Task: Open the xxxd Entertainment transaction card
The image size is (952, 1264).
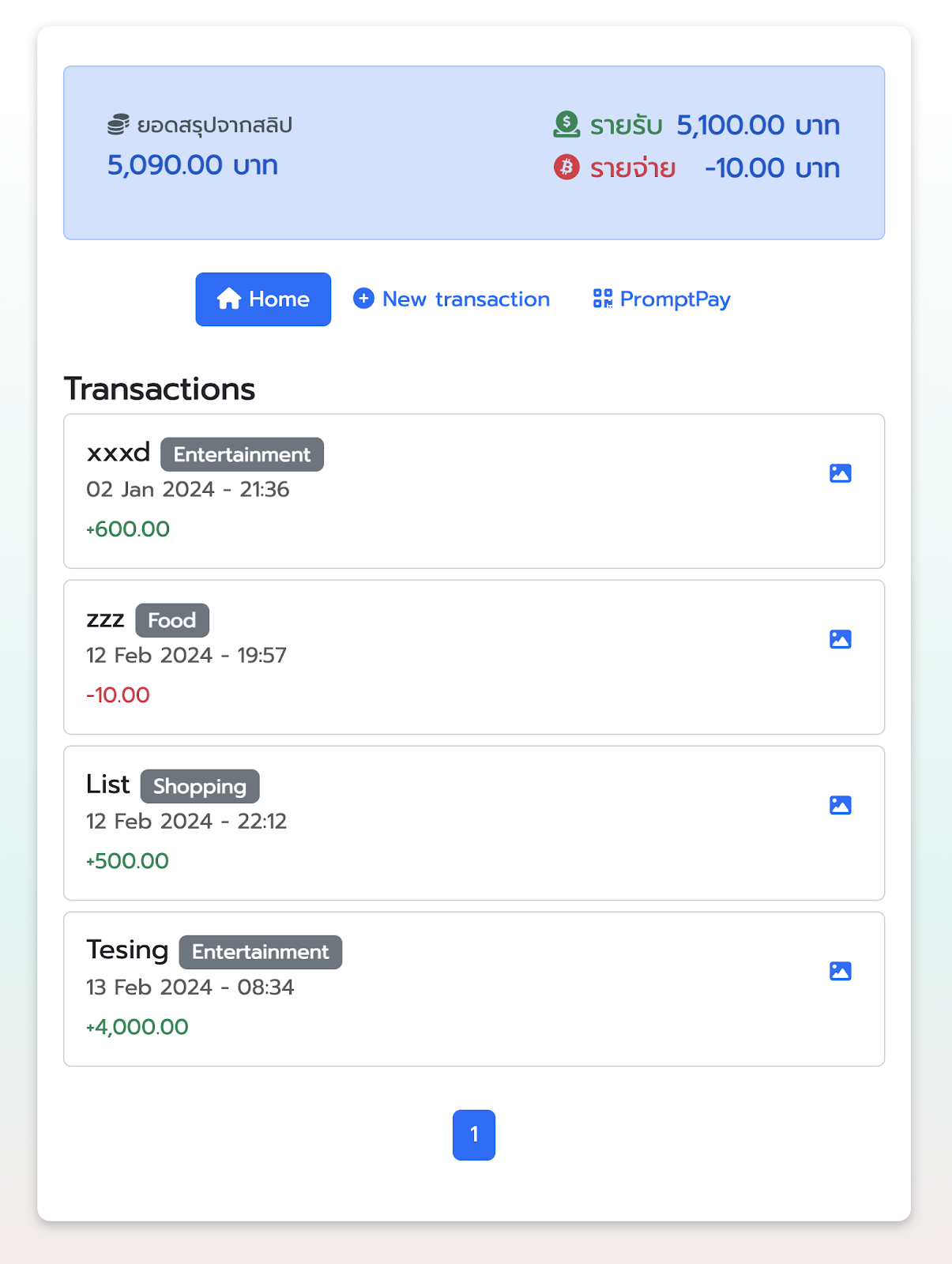Action: point(474,491)
